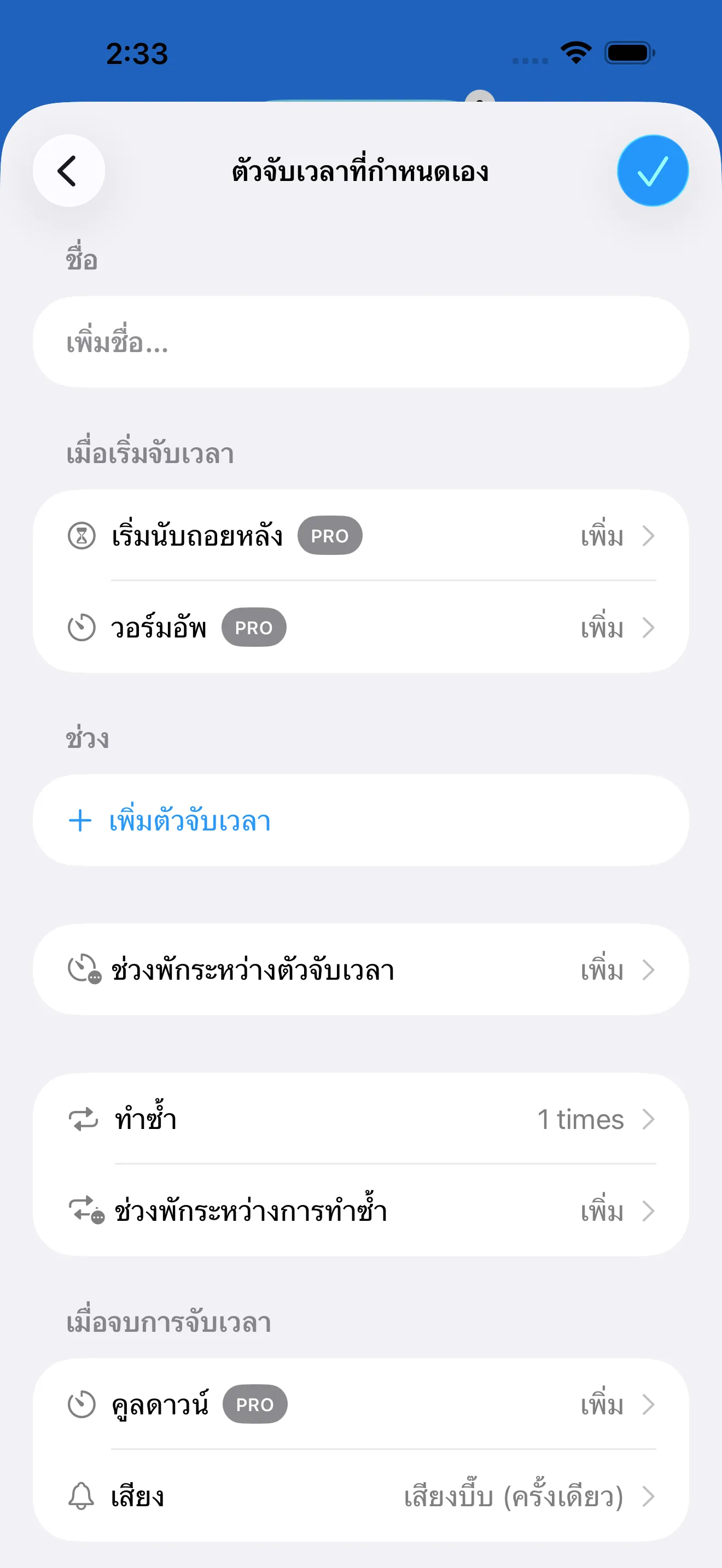The height and width of the screenshot is (1568, 722).
Task: Open the วอร์มอัพ warm-up row
Action: [x=360, y=628]
